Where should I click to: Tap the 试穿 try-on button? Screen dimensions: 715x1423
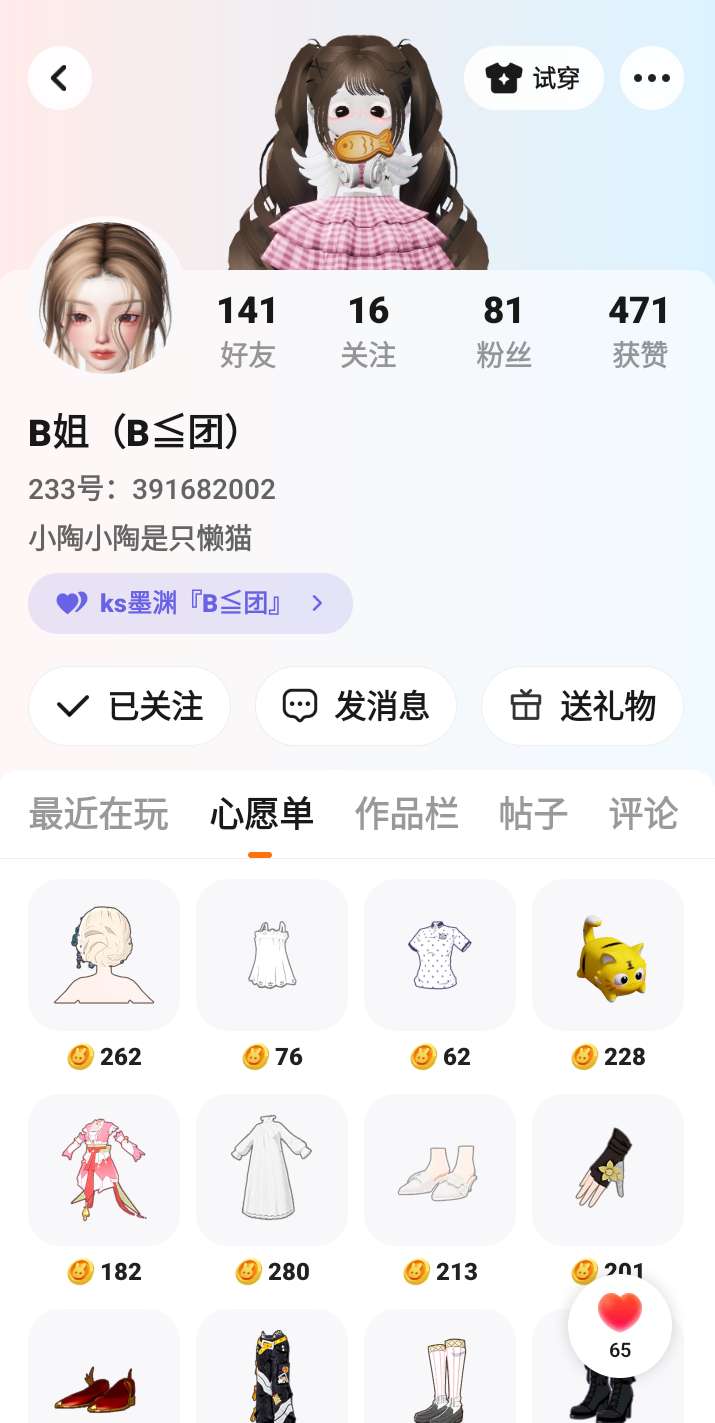[x=533, y=78]
